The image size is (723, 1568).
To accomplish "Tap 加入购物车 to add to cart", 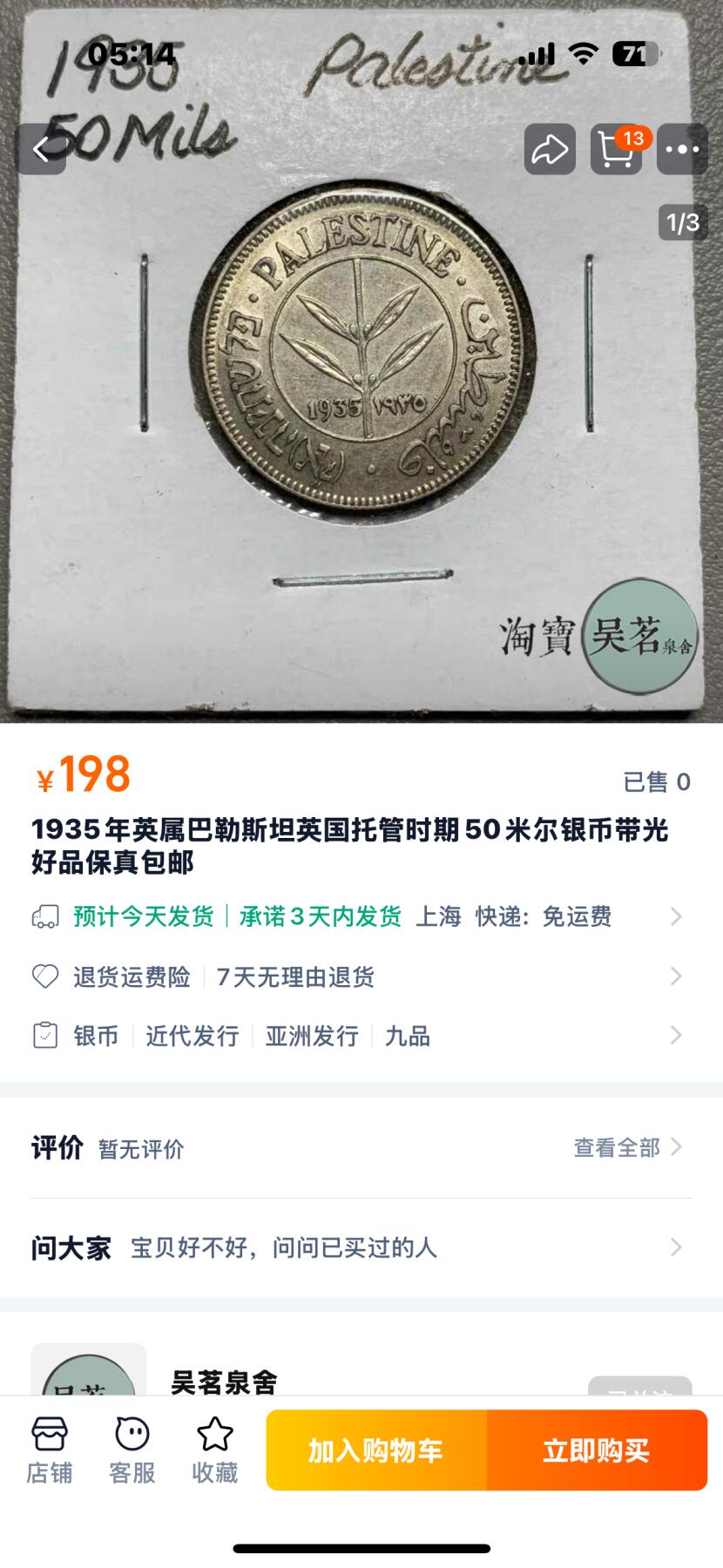I will point(376,1450).
